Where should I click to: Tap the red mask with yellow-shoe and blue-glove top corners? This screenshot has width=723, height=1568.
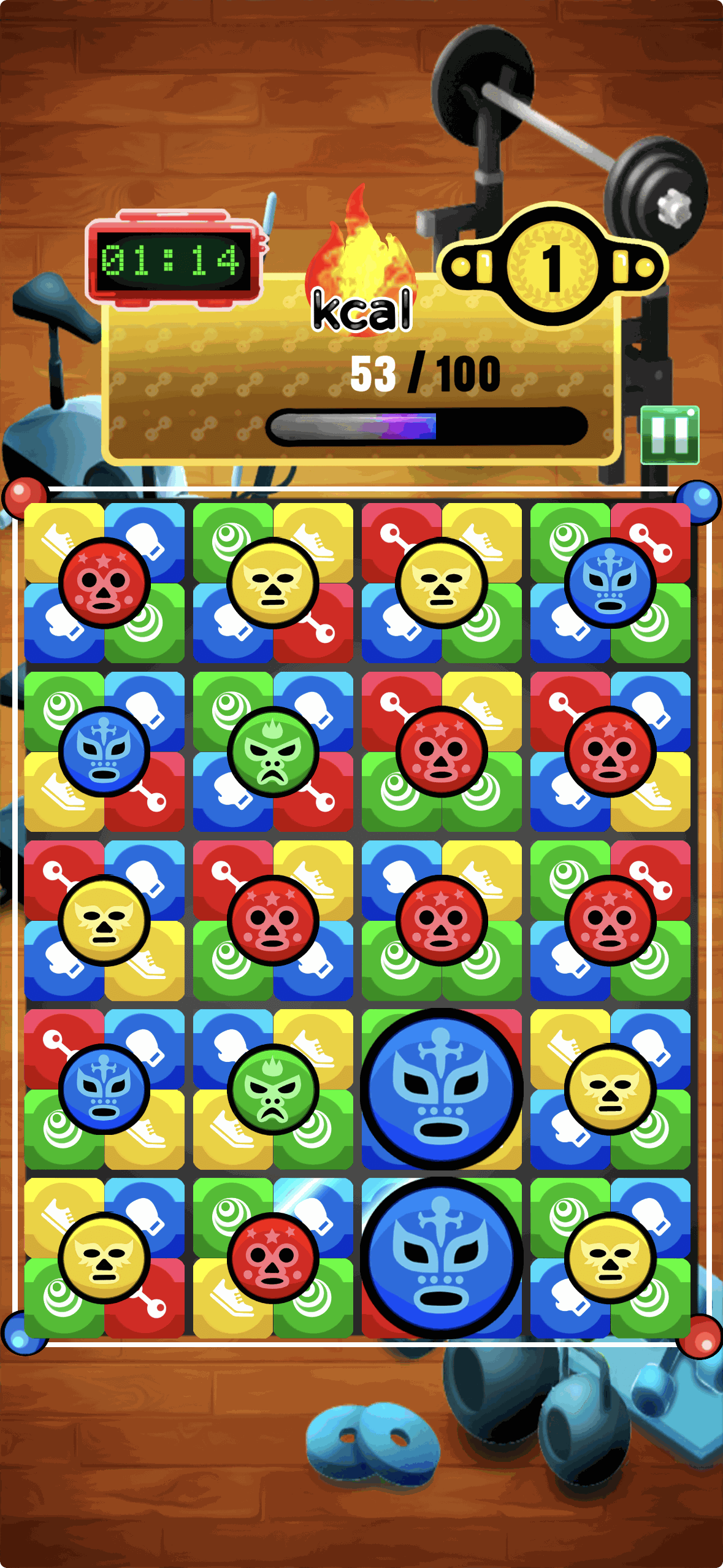[104, 582]
